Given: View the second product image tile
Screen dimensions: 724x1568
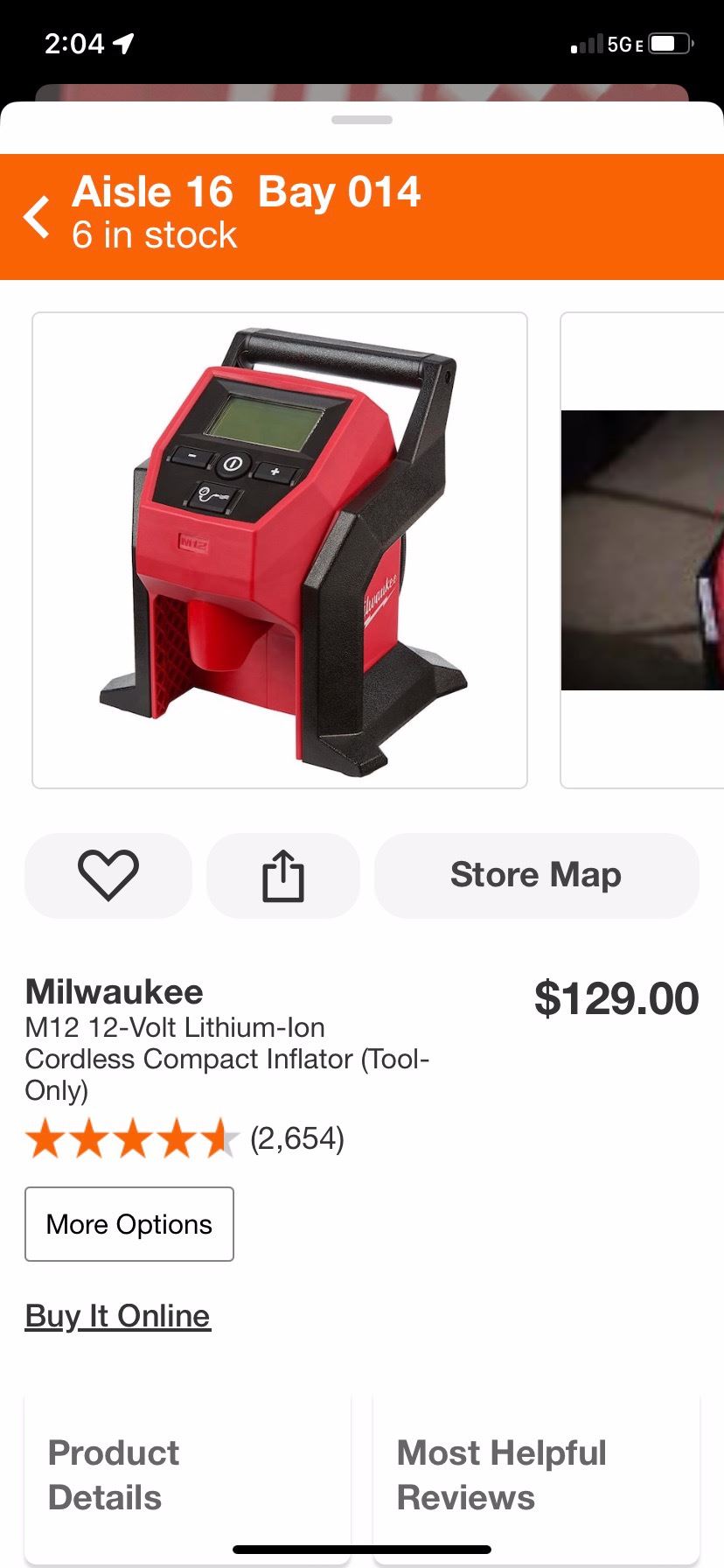Looking at the screenshot, I should [x=643, y=550].
